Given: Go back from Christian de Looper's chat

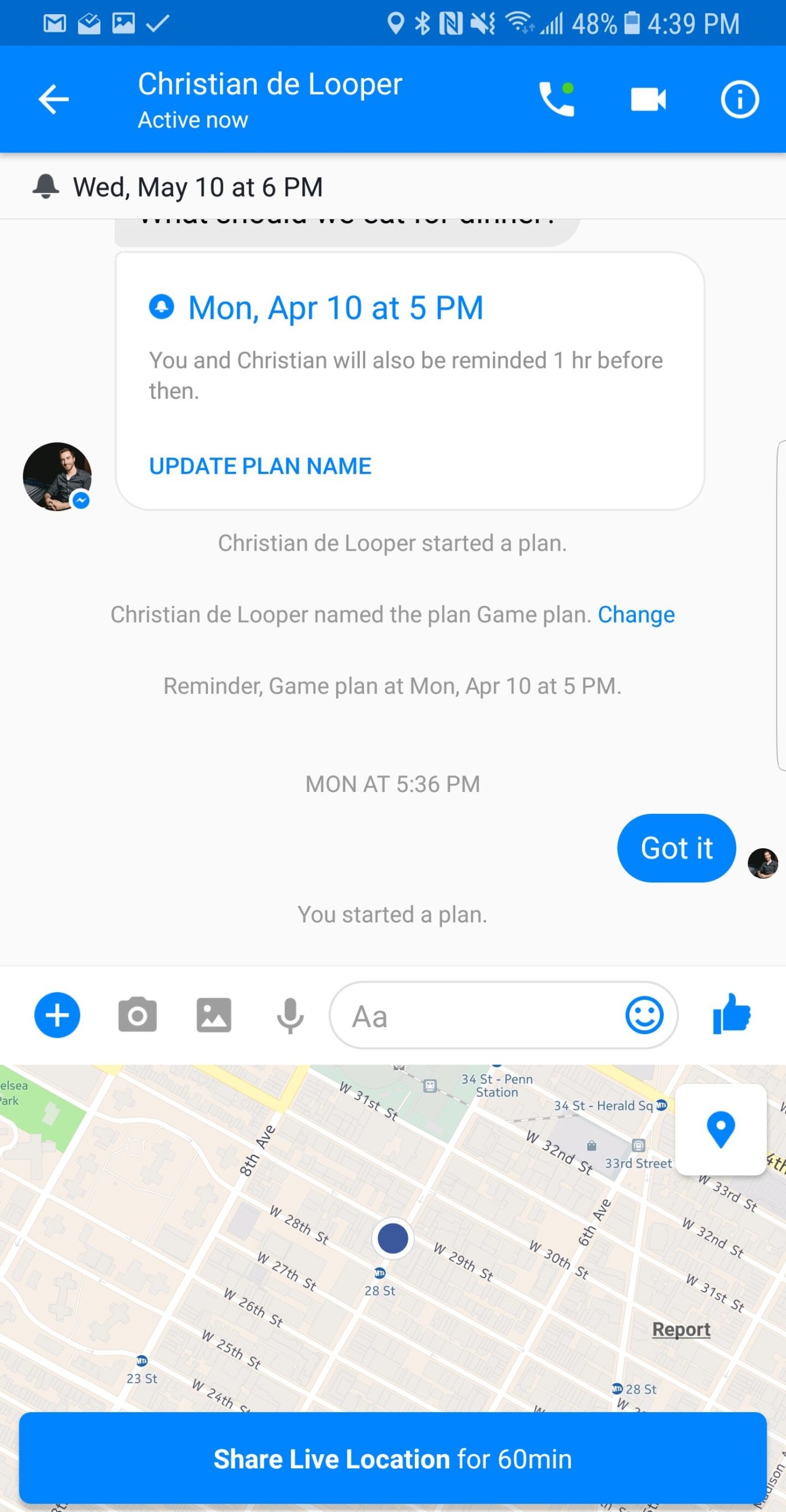Looking at the screenshot, I should (54, 99).
